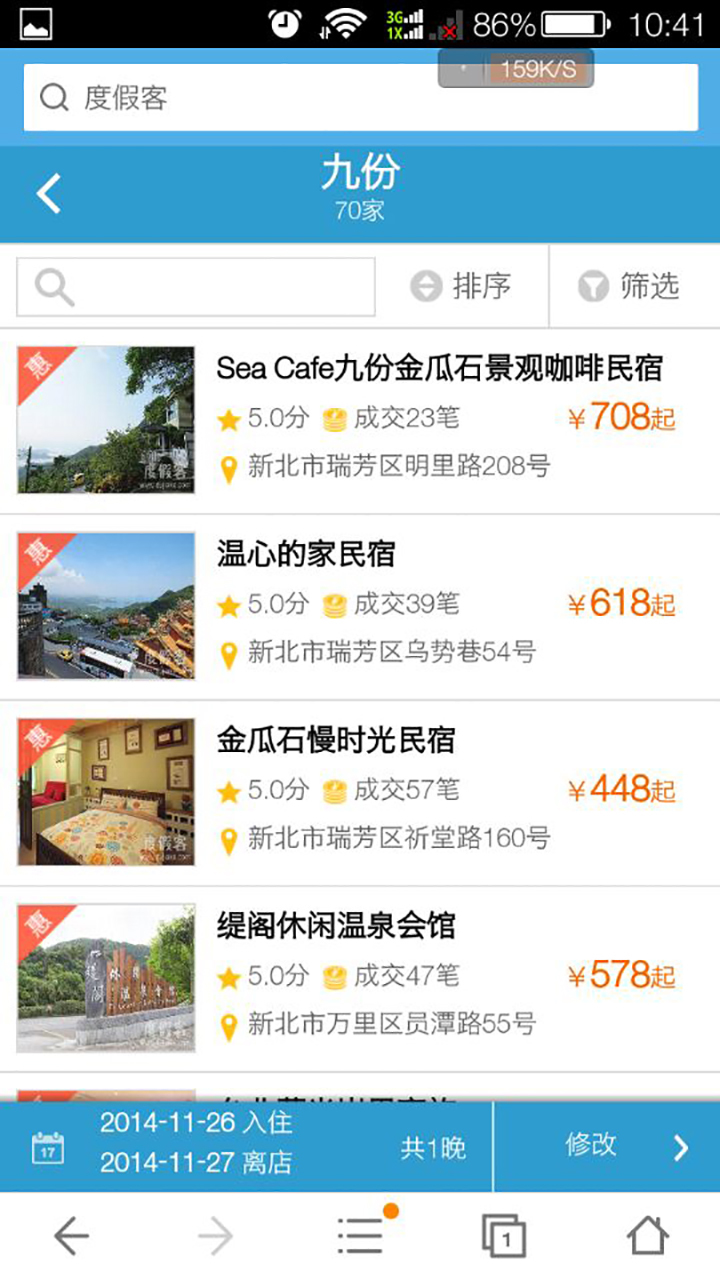
Task: Open the 温心的家民宿 listing
Action: (x=306, y=554)
